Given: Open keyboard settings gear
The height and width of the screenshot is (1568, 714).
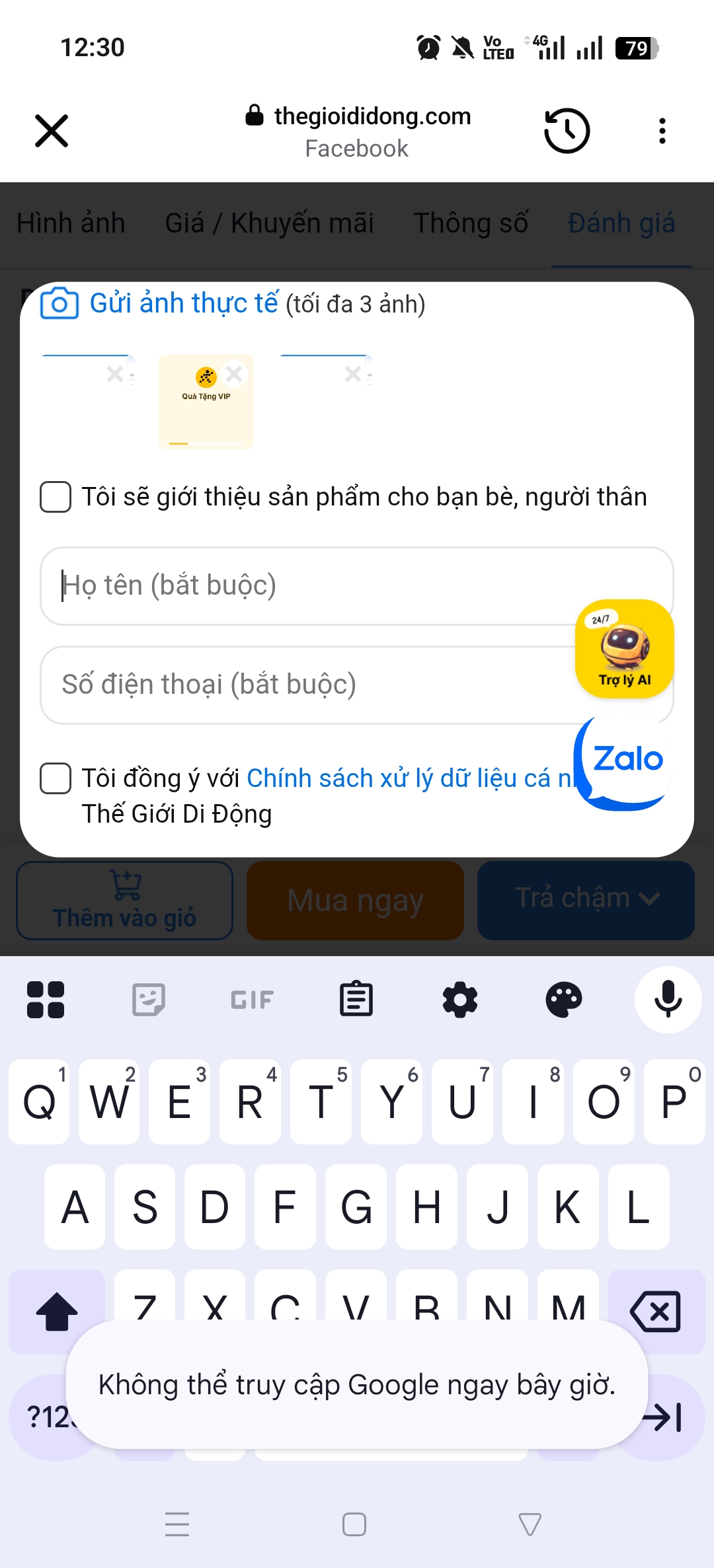Looking at the screenshot, I should tap(460, 999).
